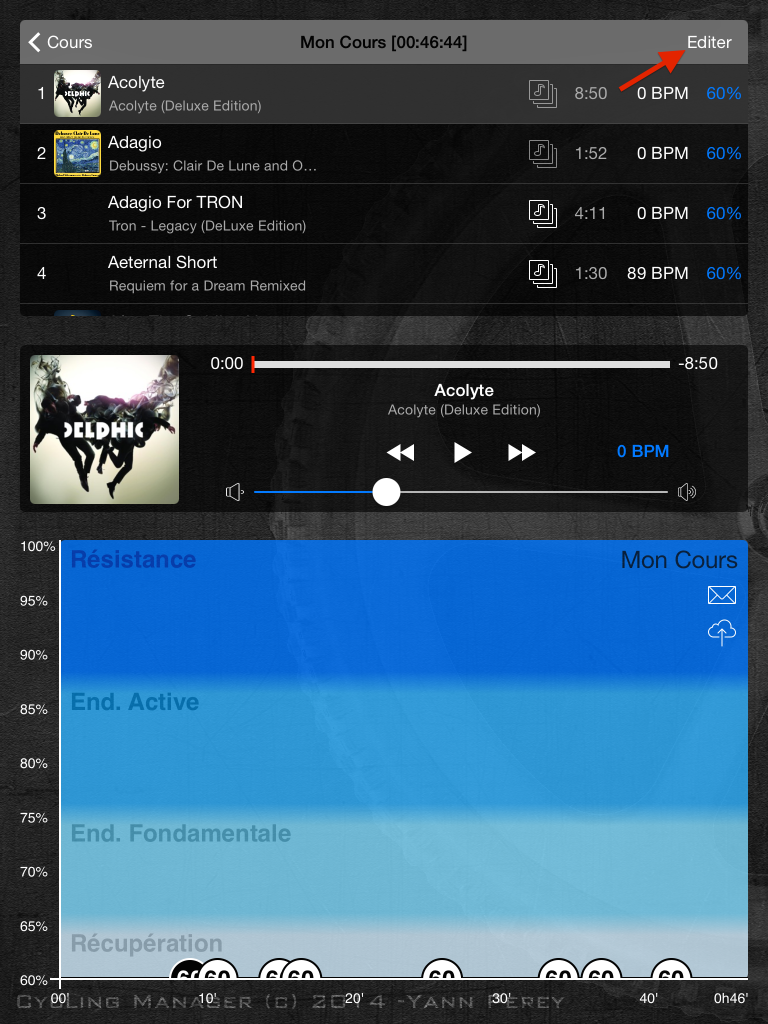Seek on the track progress bar

click(x=460, y=364)
